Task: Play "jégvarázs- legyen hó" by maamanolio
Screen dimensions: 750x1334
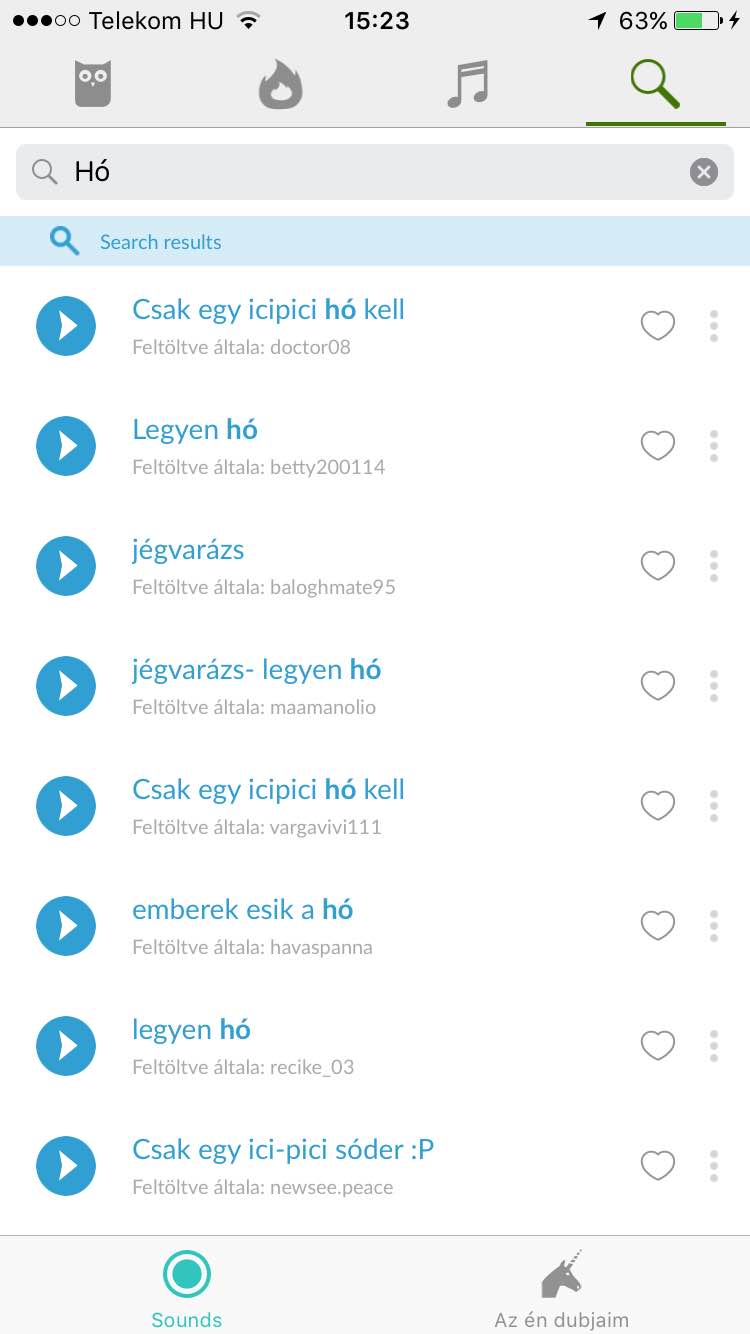Action: pos(66,686)
